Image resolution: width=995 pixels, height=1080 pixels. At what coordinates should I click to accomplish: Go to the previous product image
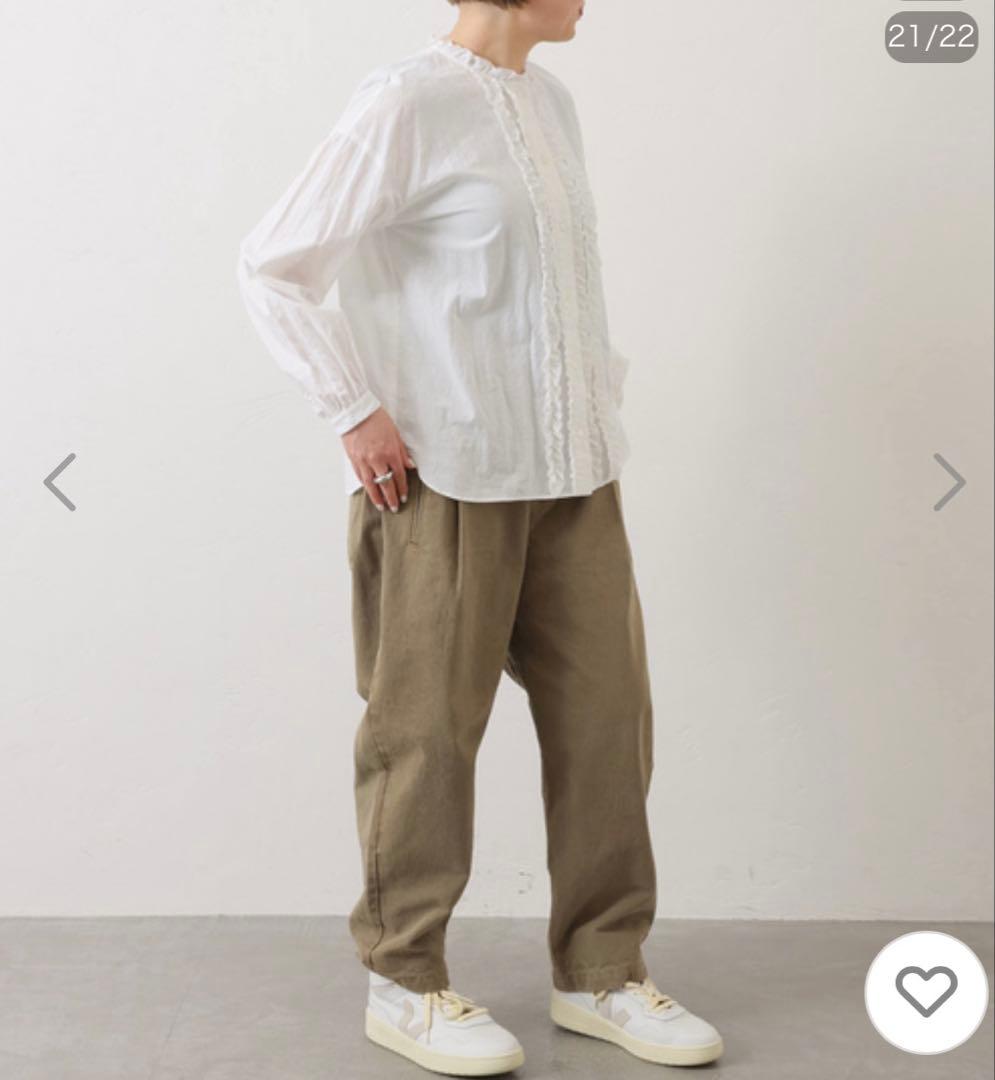pos(60,482)
